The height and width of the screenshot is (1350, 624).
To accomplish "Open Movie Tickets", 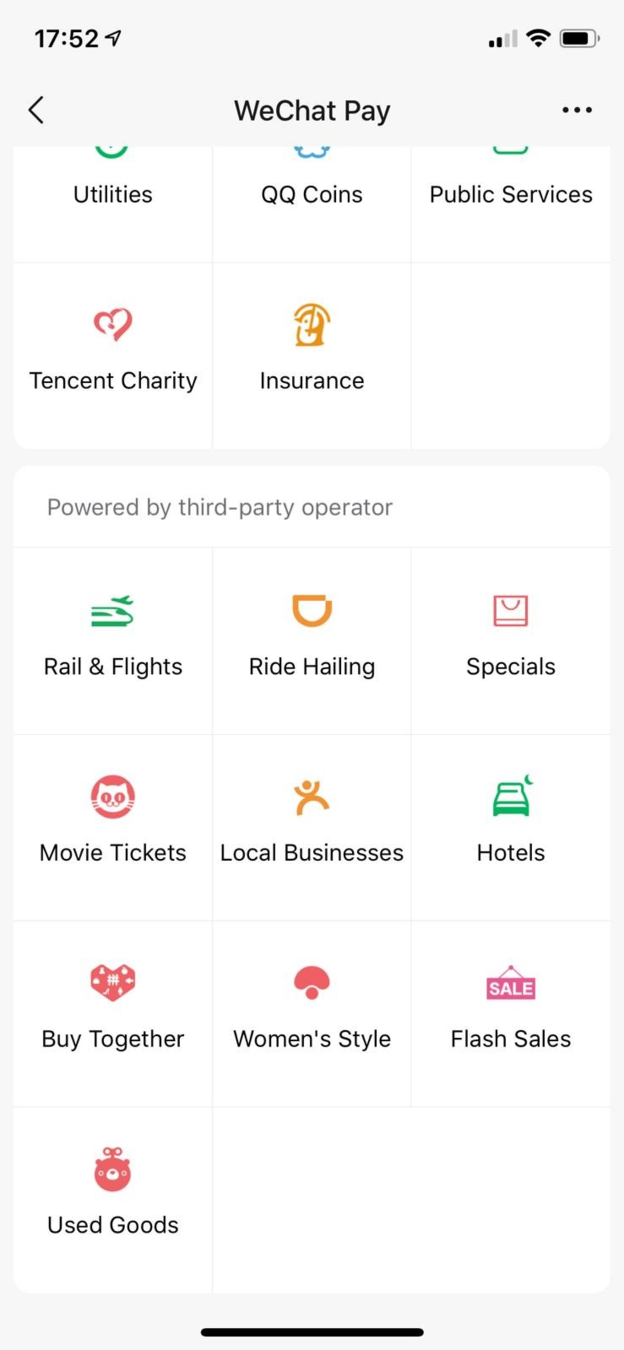I will [113, 824].
